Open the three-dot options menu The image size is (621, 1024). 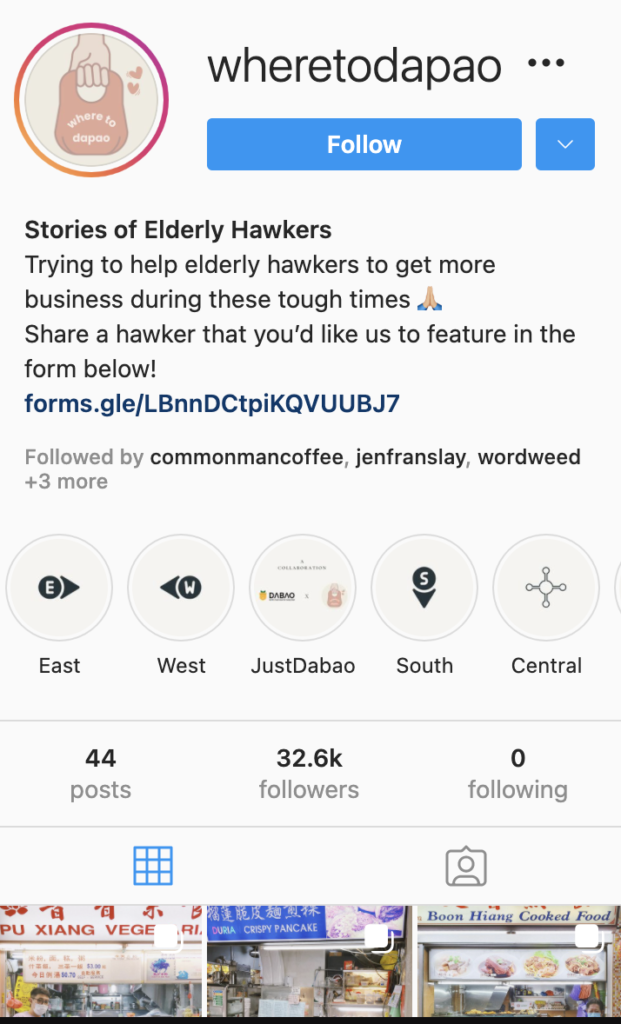tap(546, 63)
